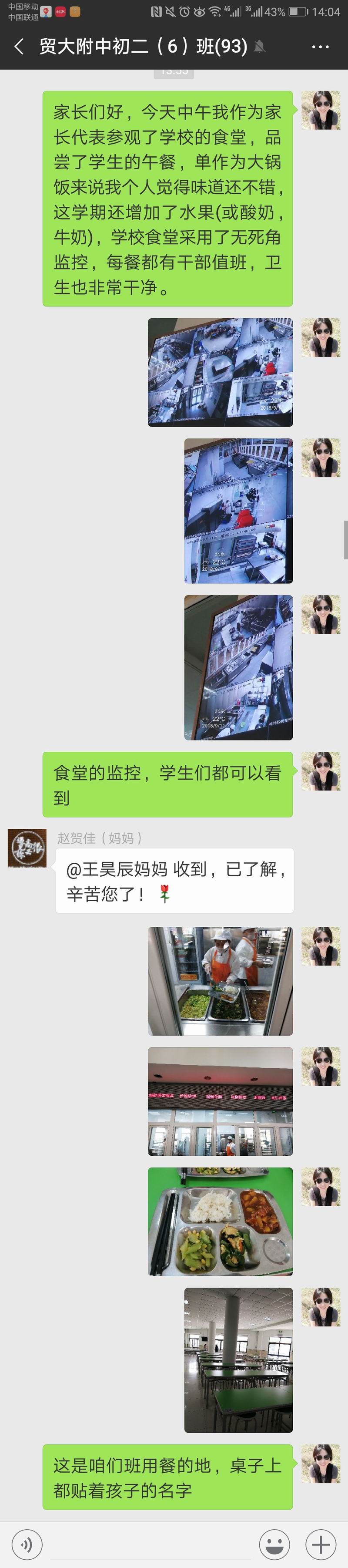Open the group chat overflow menu
The height and width of the screenshot is (1568, 348).
320,47
